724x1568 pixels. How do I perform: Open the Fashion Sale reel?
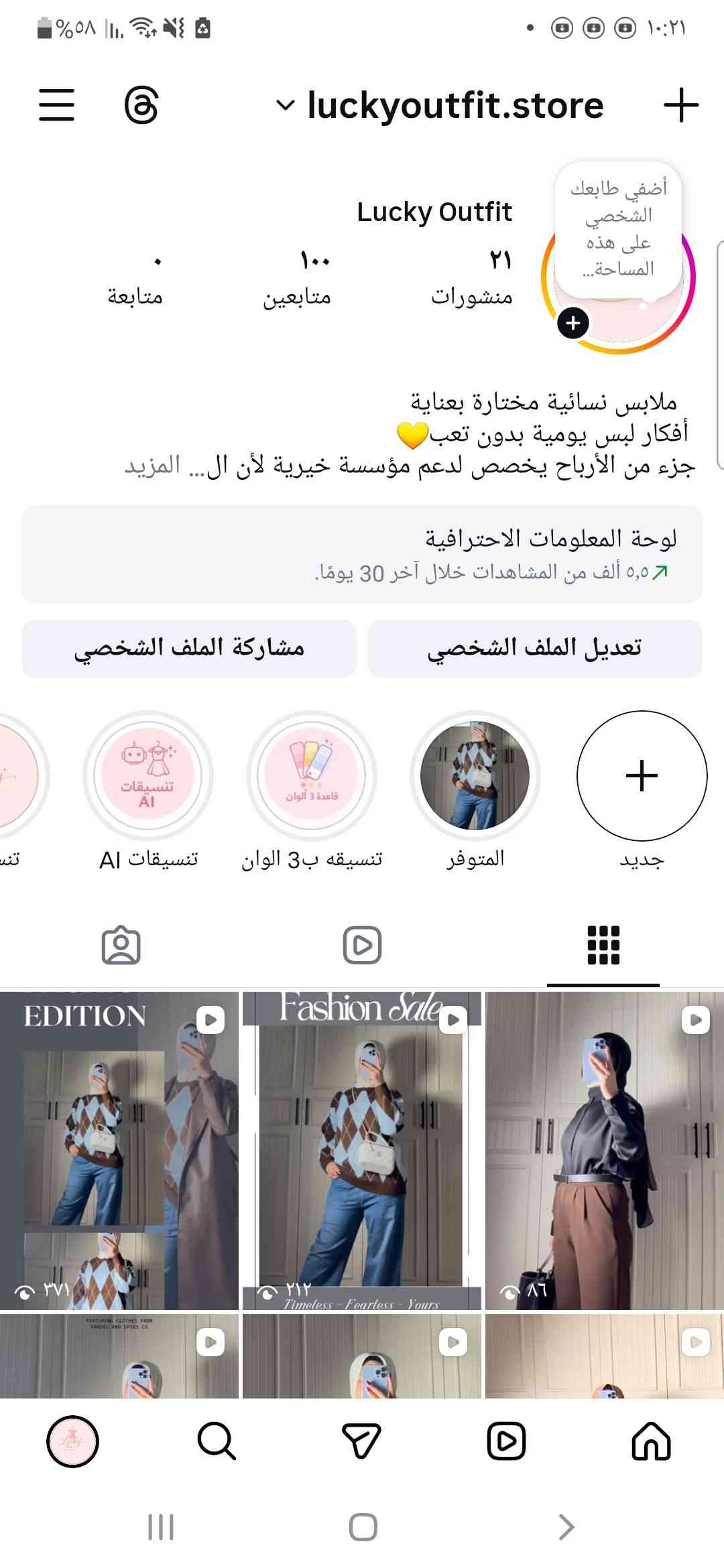pos(362,1150)
